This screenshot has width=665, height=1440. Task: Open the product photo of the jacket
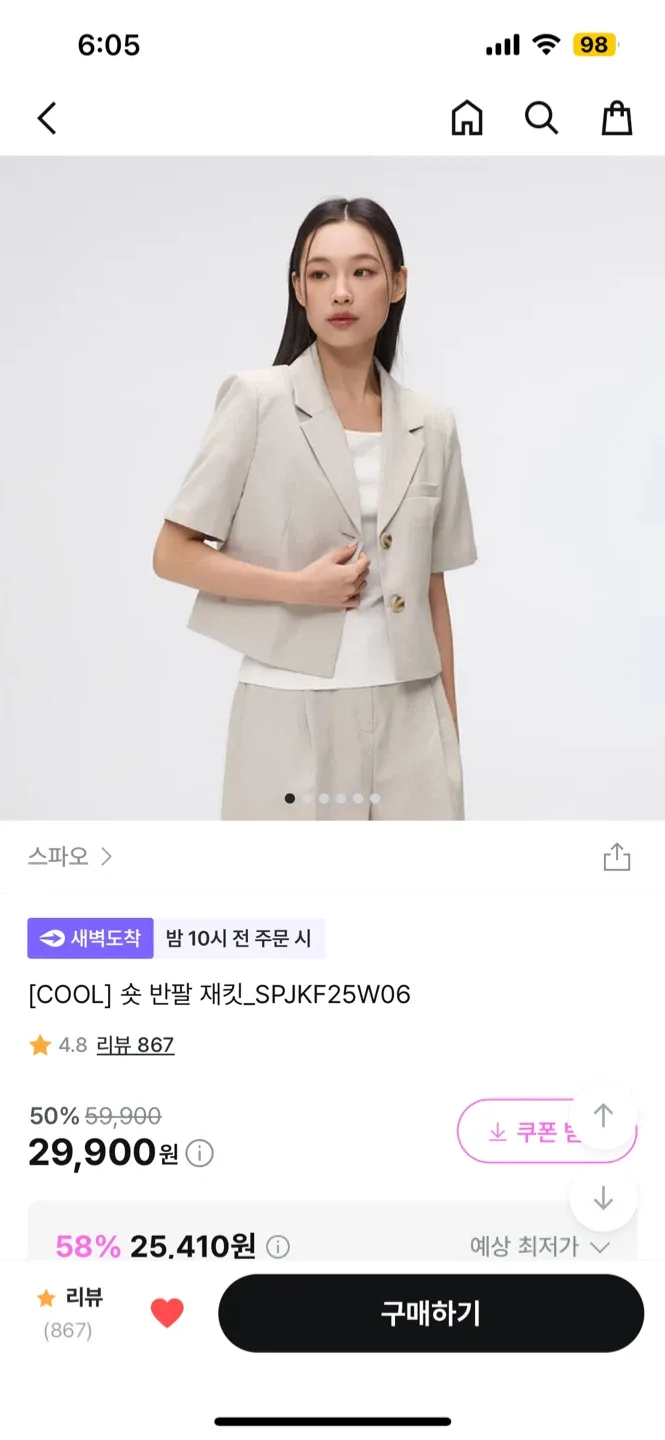(x=332, y=480)
